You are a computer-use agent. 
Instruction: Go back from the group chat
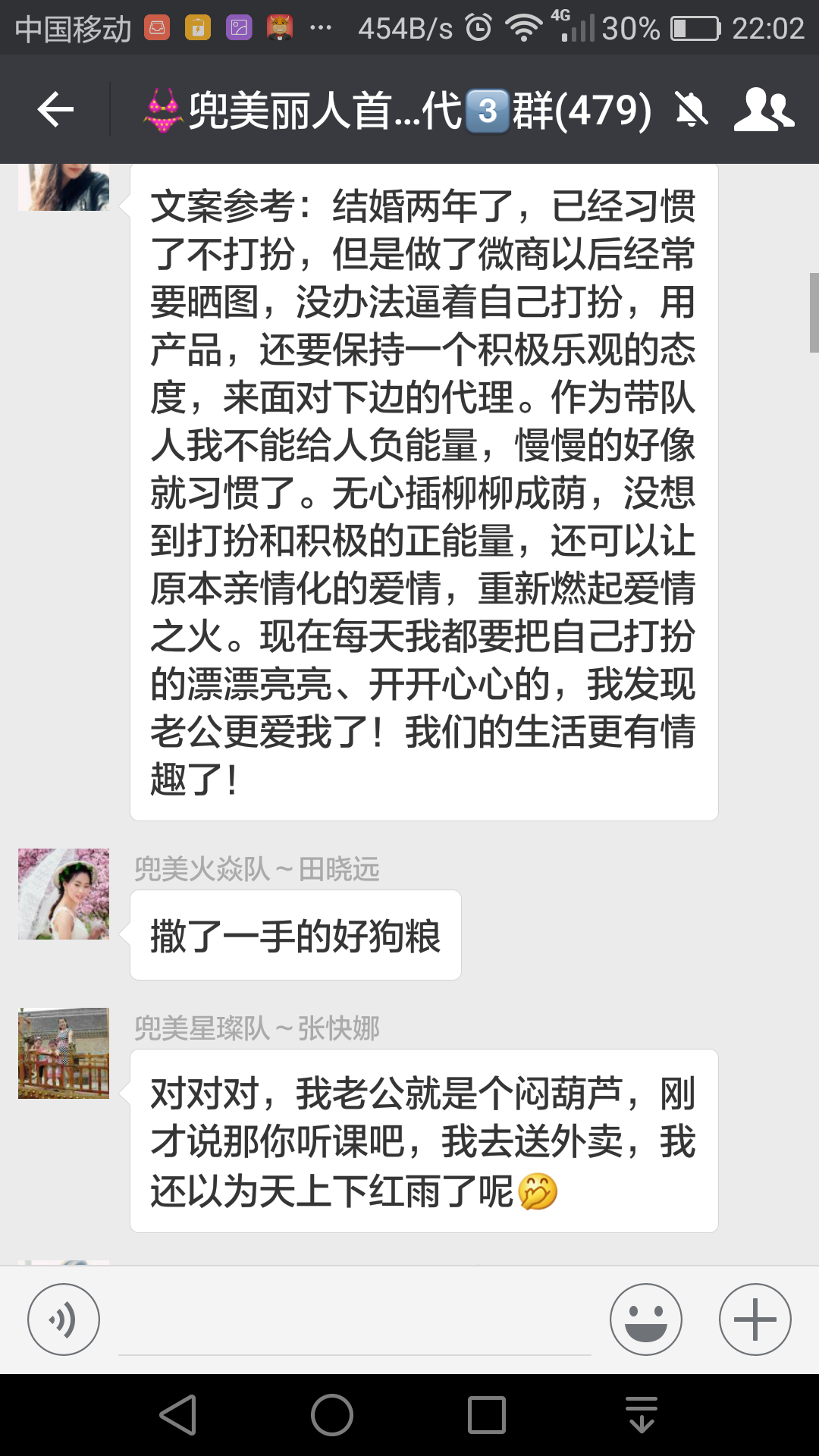55,111
